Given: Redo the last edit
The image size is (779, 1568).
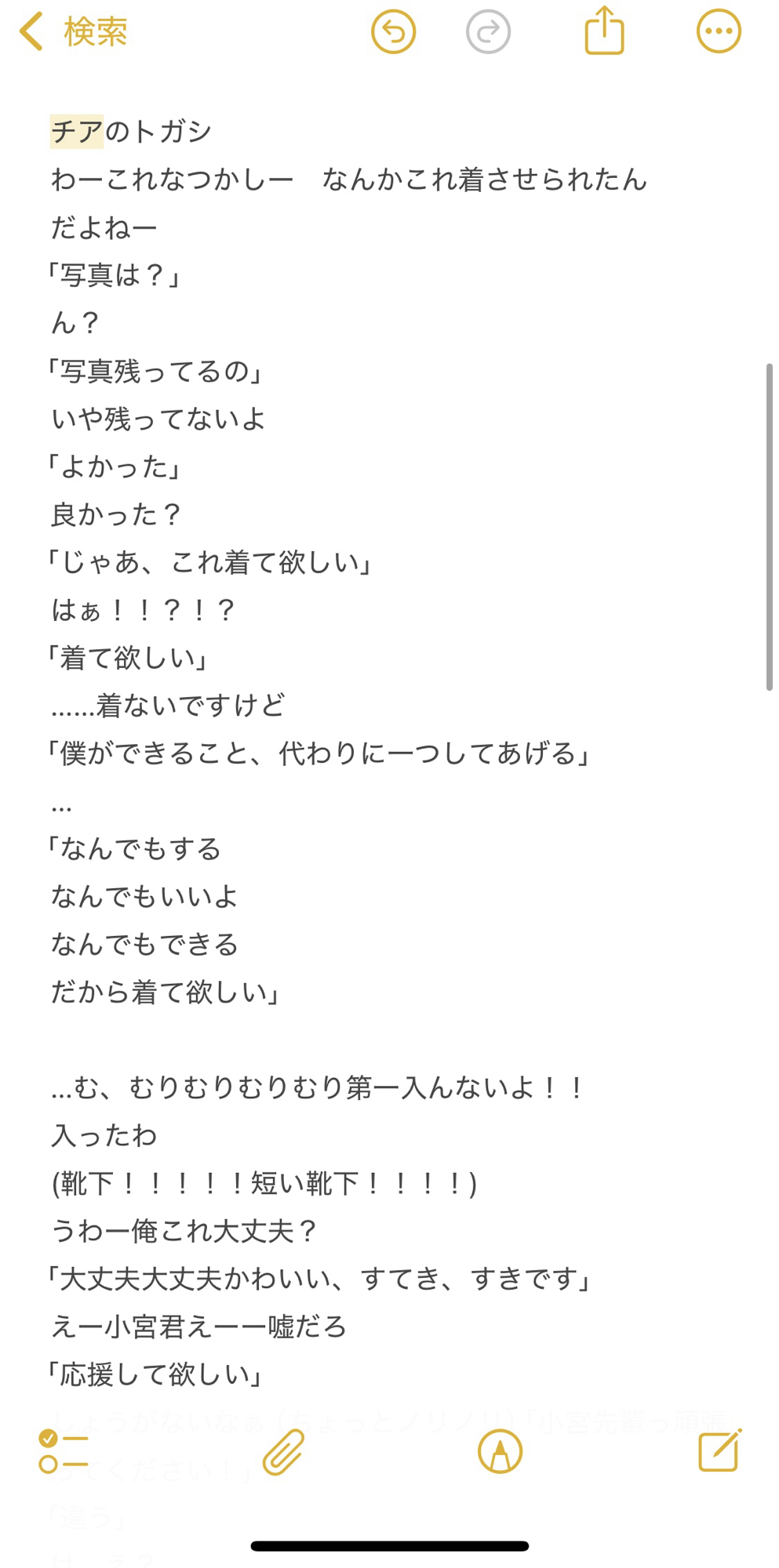Looking at the screenshot, I should tap(488, 32).
